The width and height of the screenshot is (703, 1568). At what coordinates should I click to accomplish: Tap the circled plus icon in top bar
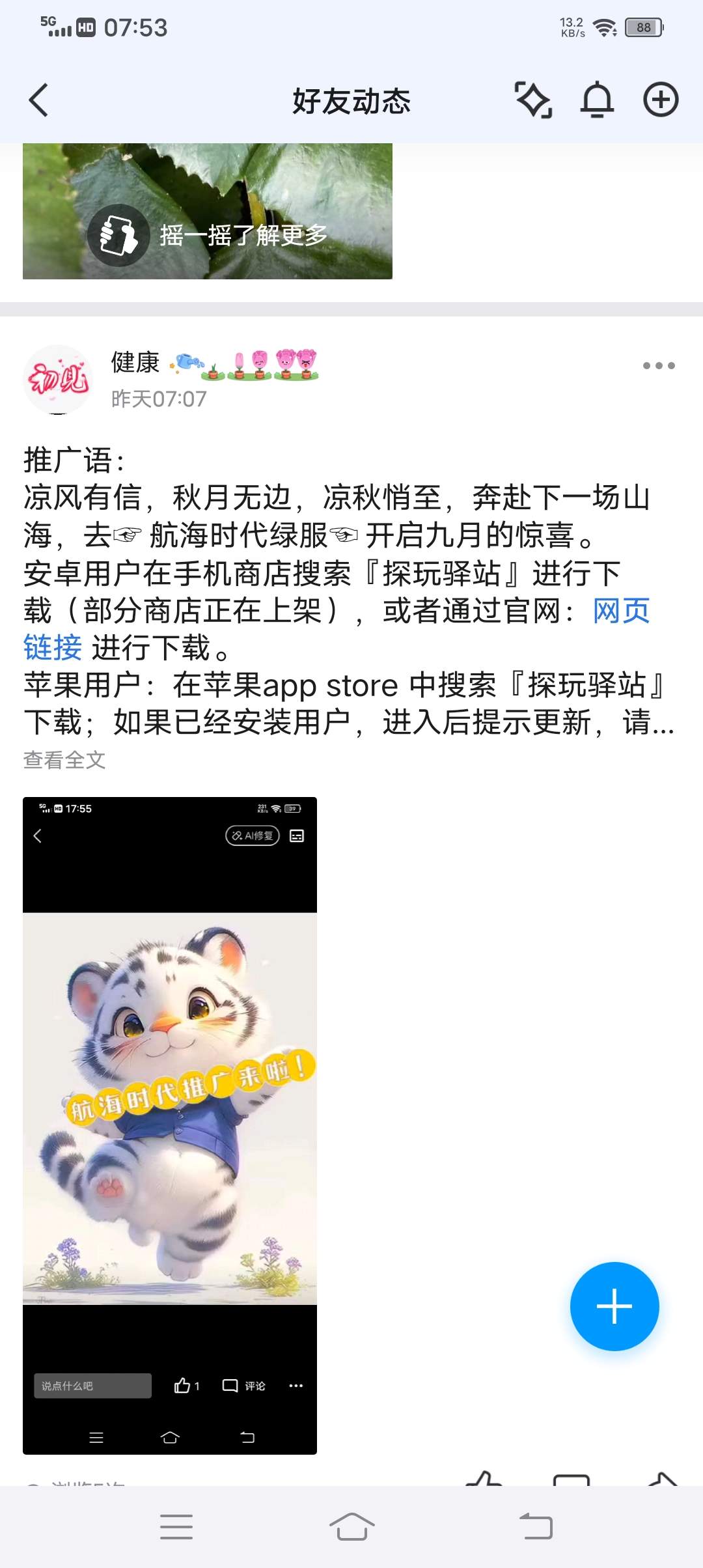pyautogui.click(x=661, y=100)
